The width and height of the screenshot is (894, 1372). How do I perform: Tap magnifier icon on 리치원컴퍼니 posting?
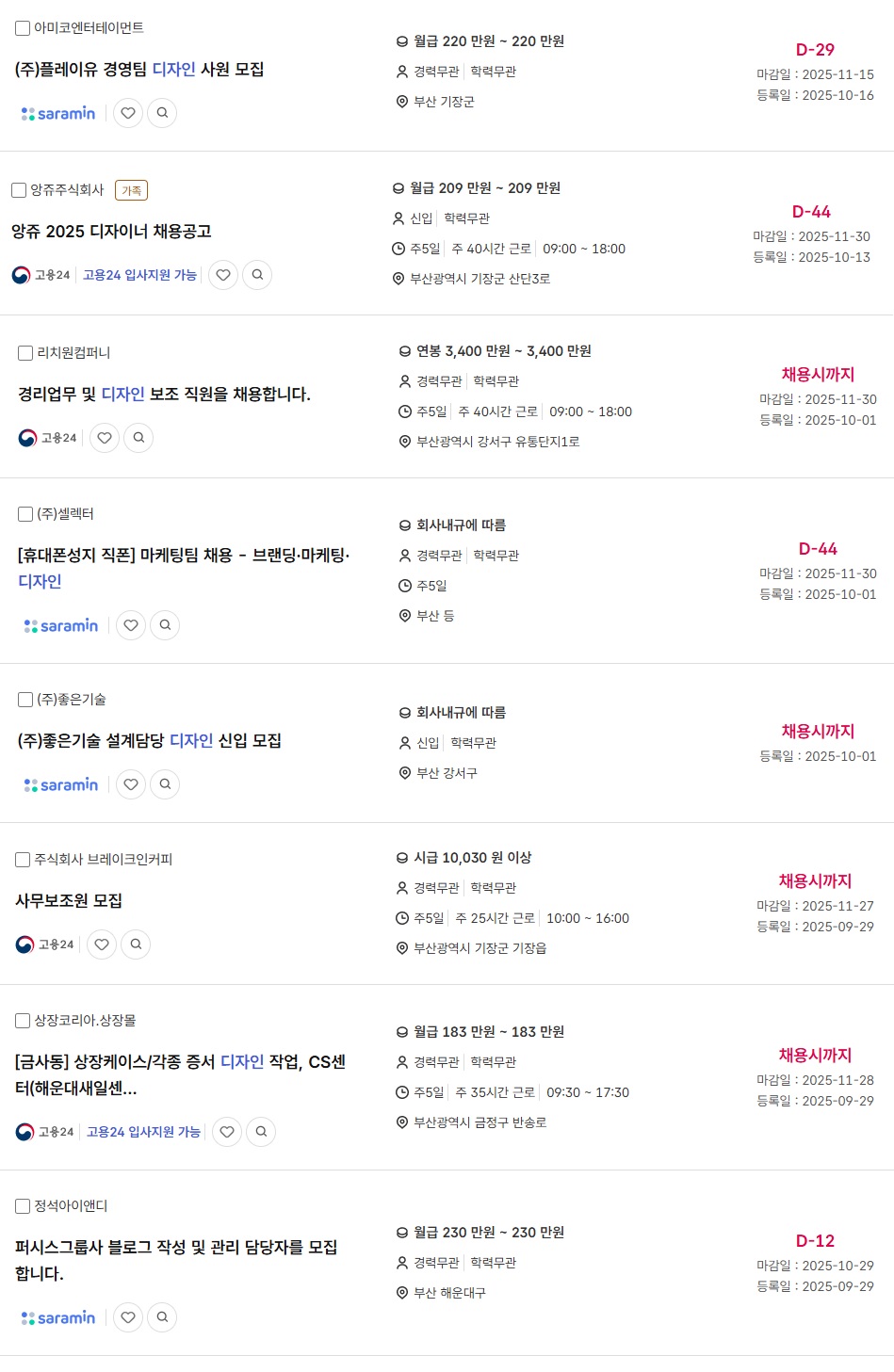tap(138, 438)
